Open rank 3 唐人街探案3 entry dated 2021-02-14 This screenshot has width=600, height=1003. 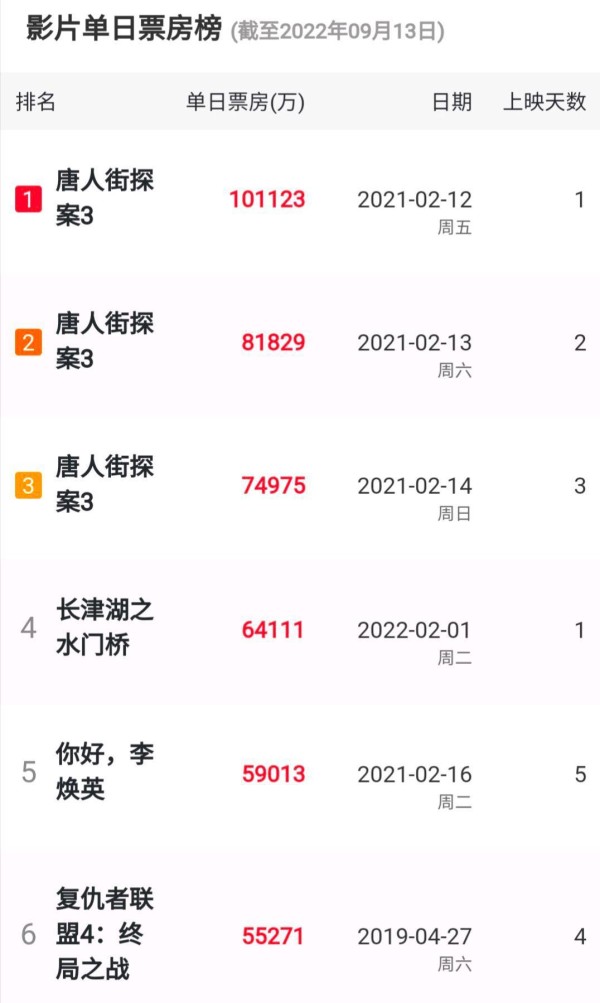(300, 487)
